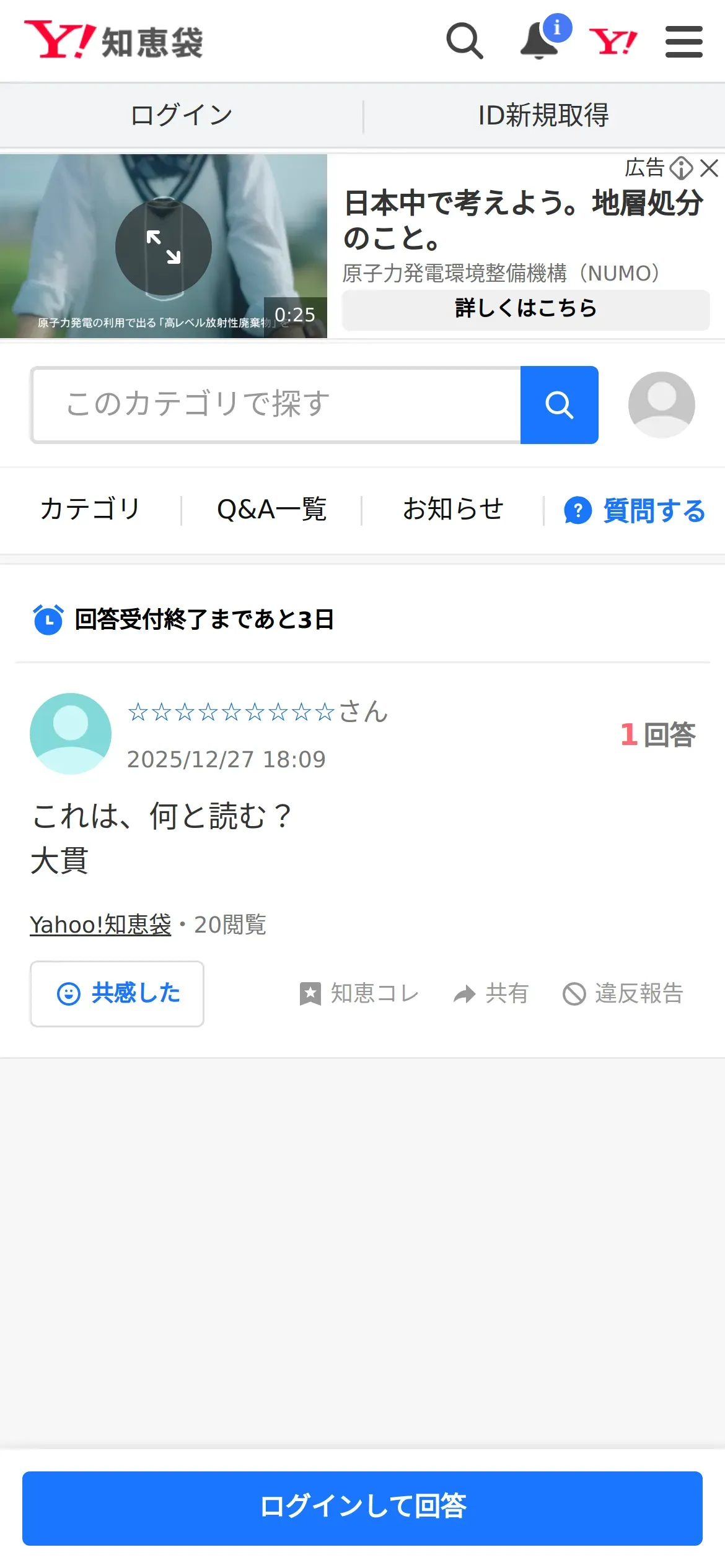Go to the Yahoo! Japan home icon

(x=613, y=41)
